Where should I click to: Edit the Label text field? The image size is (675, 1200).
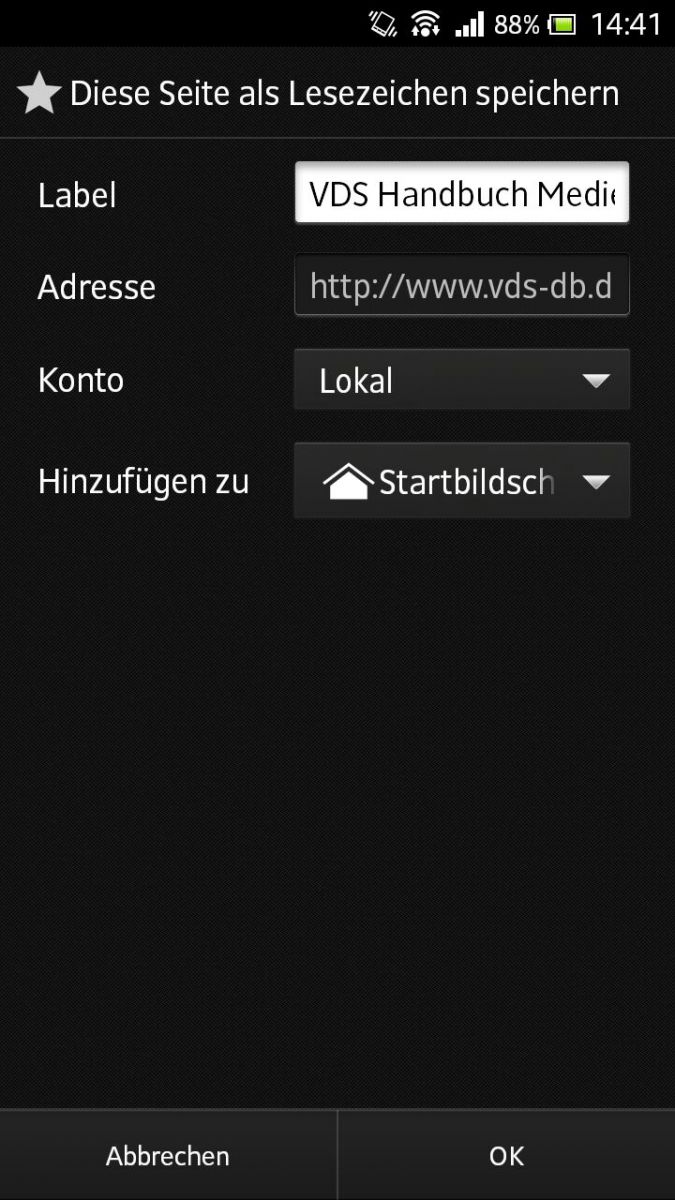462,193
